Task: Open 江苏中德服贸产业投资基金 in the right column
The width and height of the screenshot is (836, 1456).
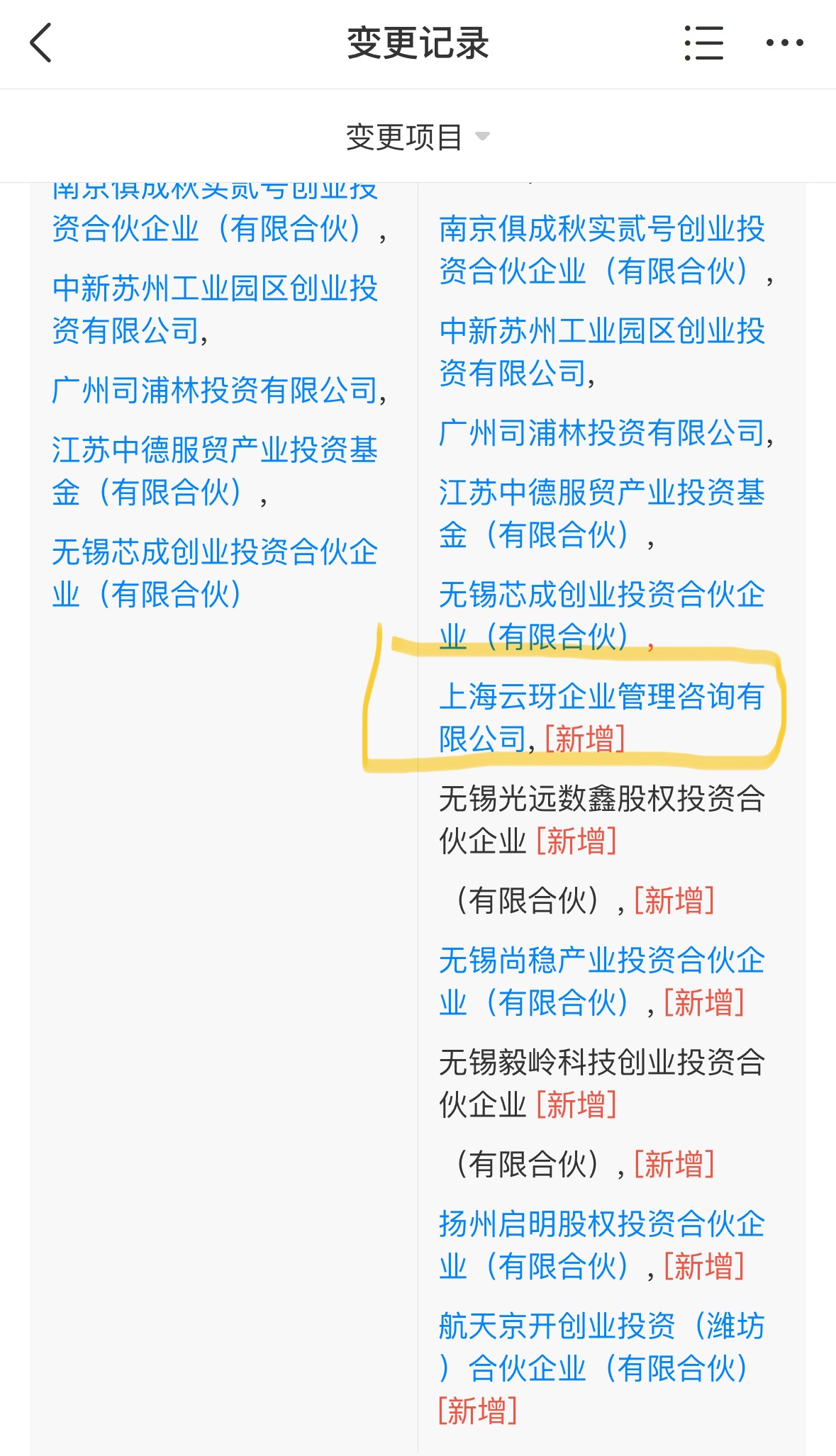Action: pos(601,513)
